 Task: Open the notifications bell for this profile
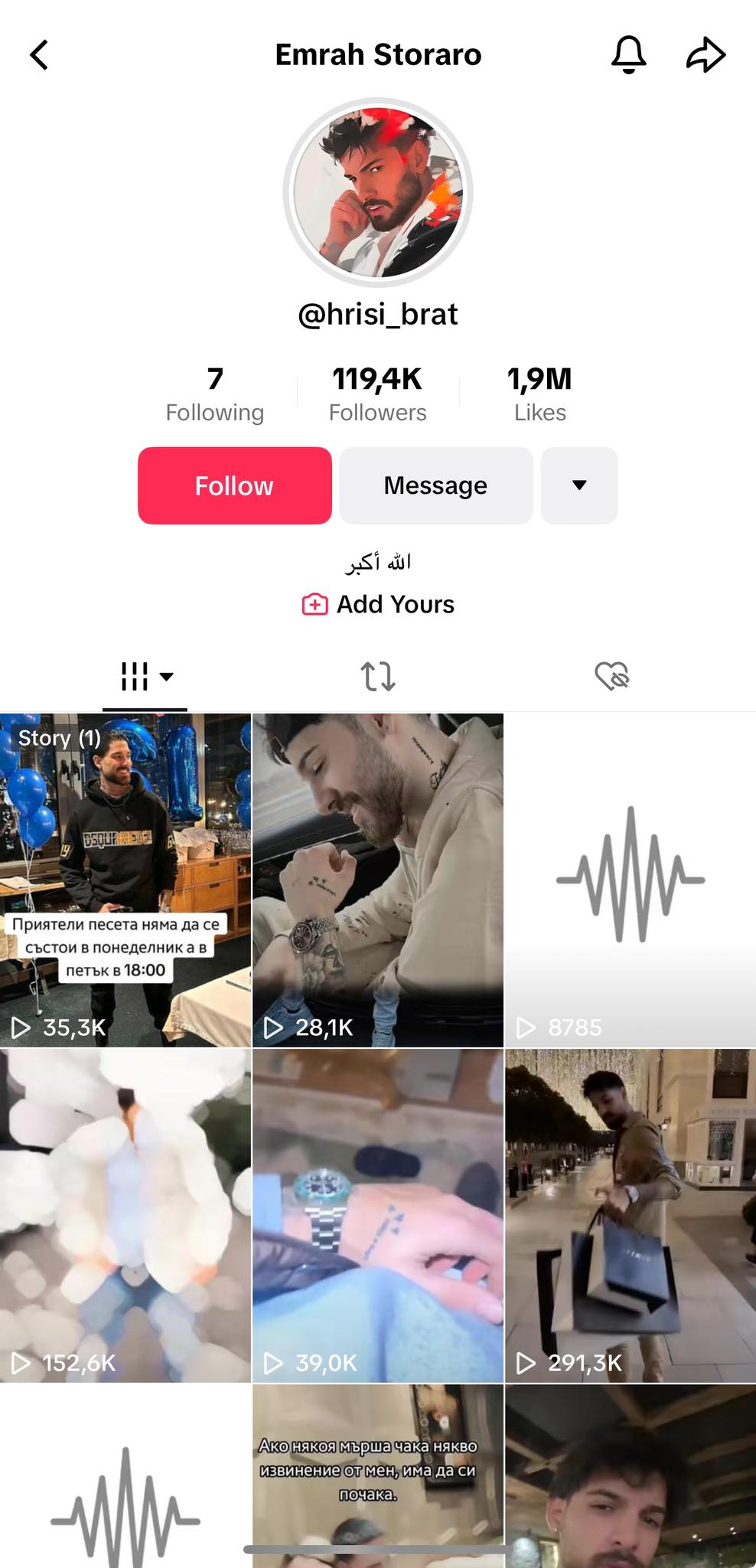[x=628, y=55]
